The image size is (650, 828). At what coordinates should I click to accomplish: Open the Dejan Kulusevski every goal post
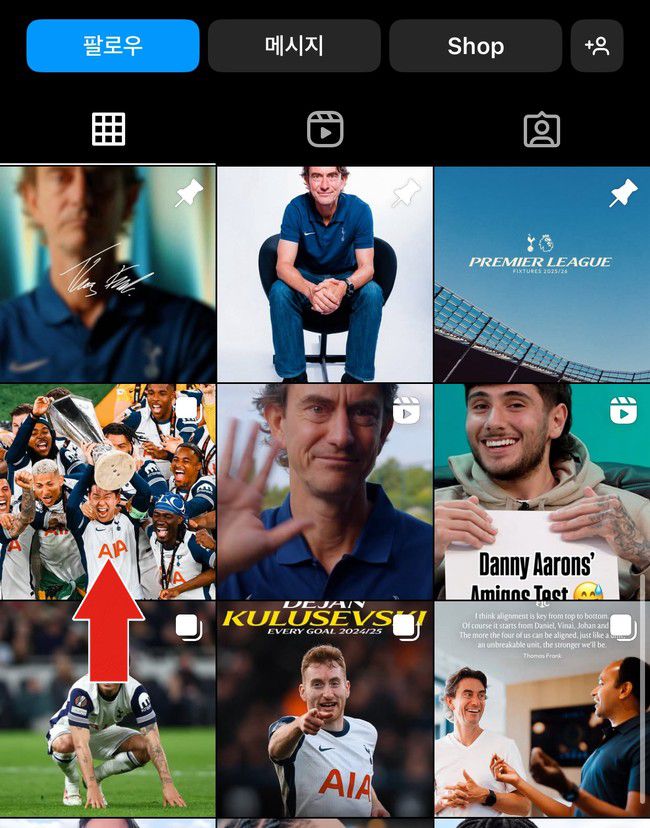point(325,709)
